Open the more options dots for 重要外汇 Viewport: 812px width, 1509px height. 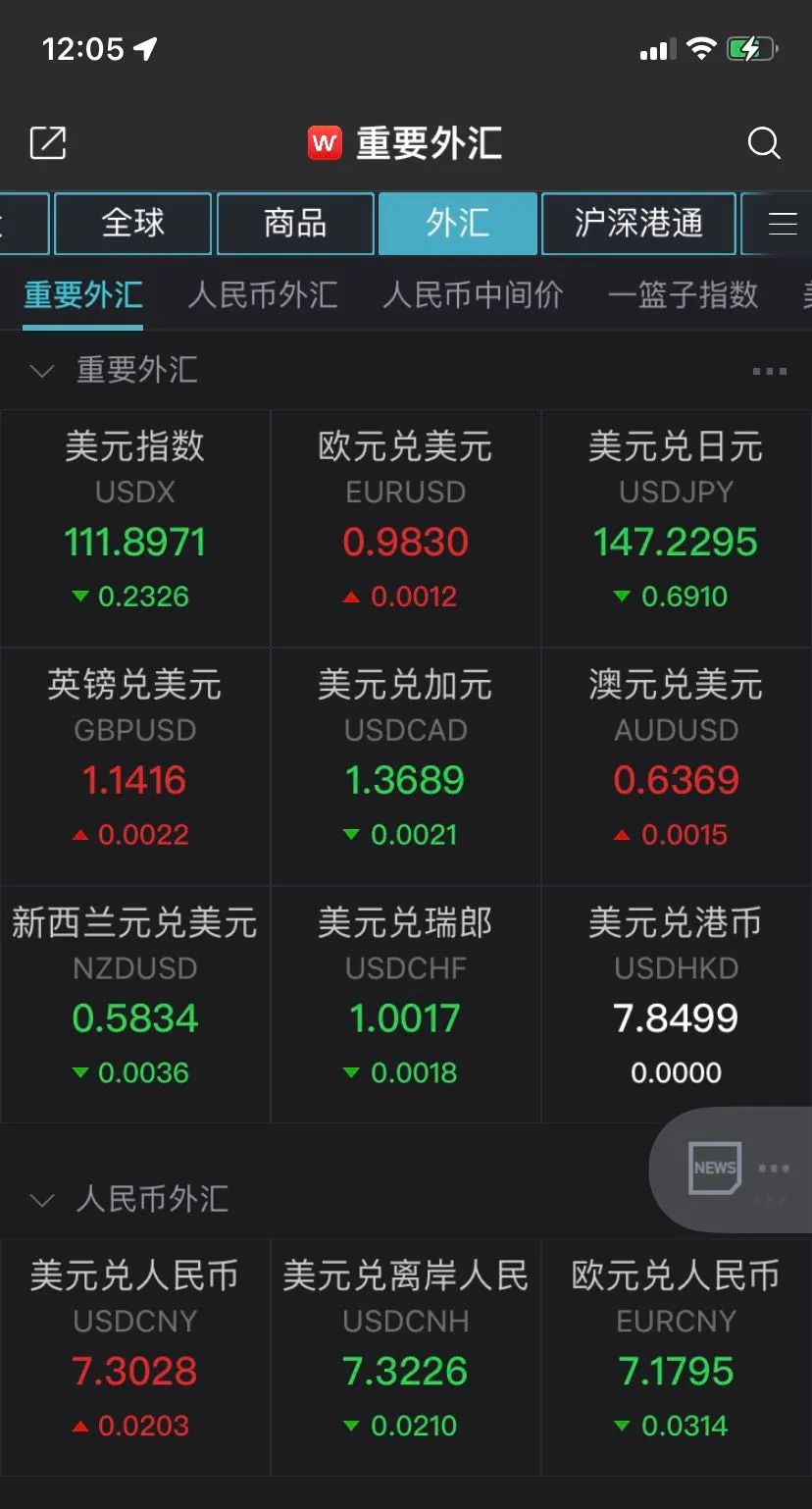tap(769, 371)
